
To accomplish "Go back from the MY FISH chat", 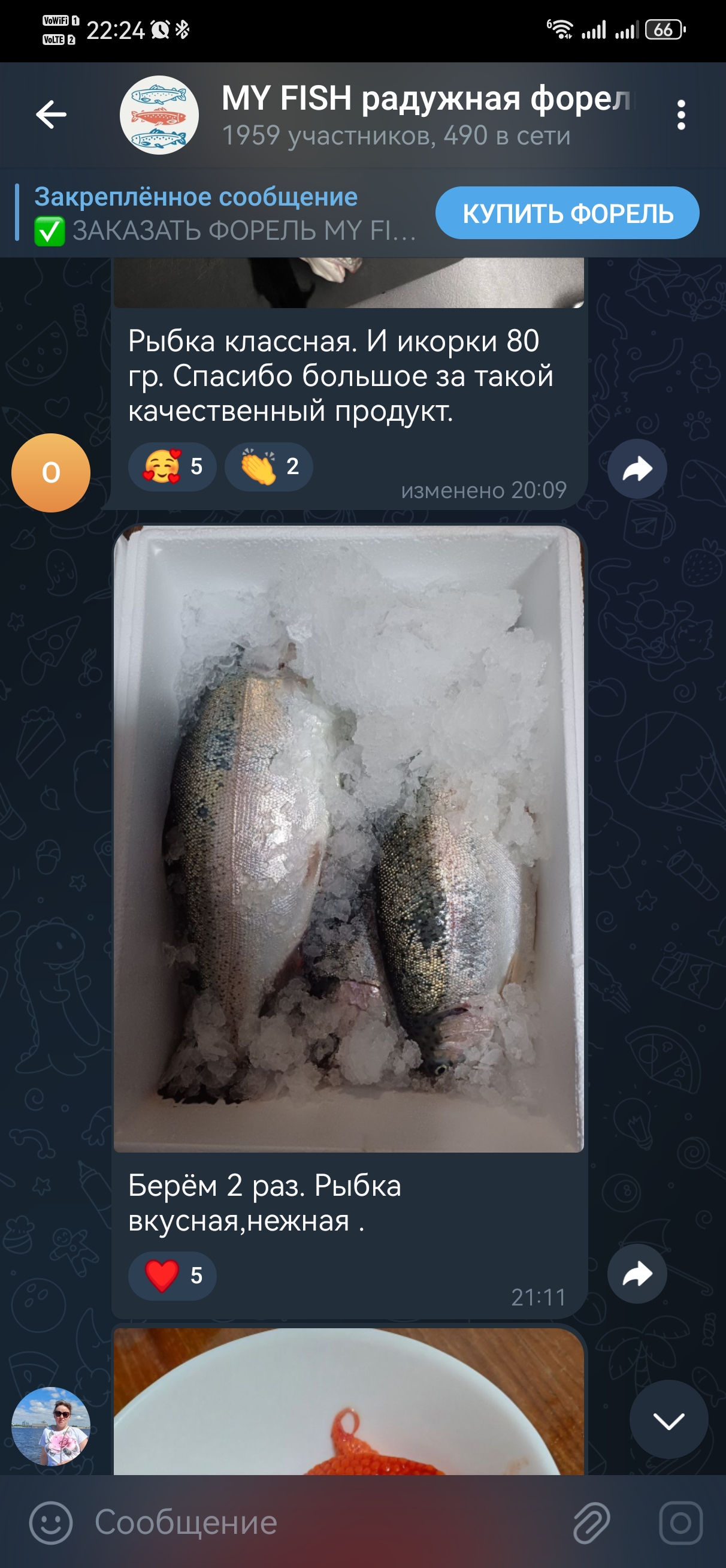I will [x=51, y=114].
